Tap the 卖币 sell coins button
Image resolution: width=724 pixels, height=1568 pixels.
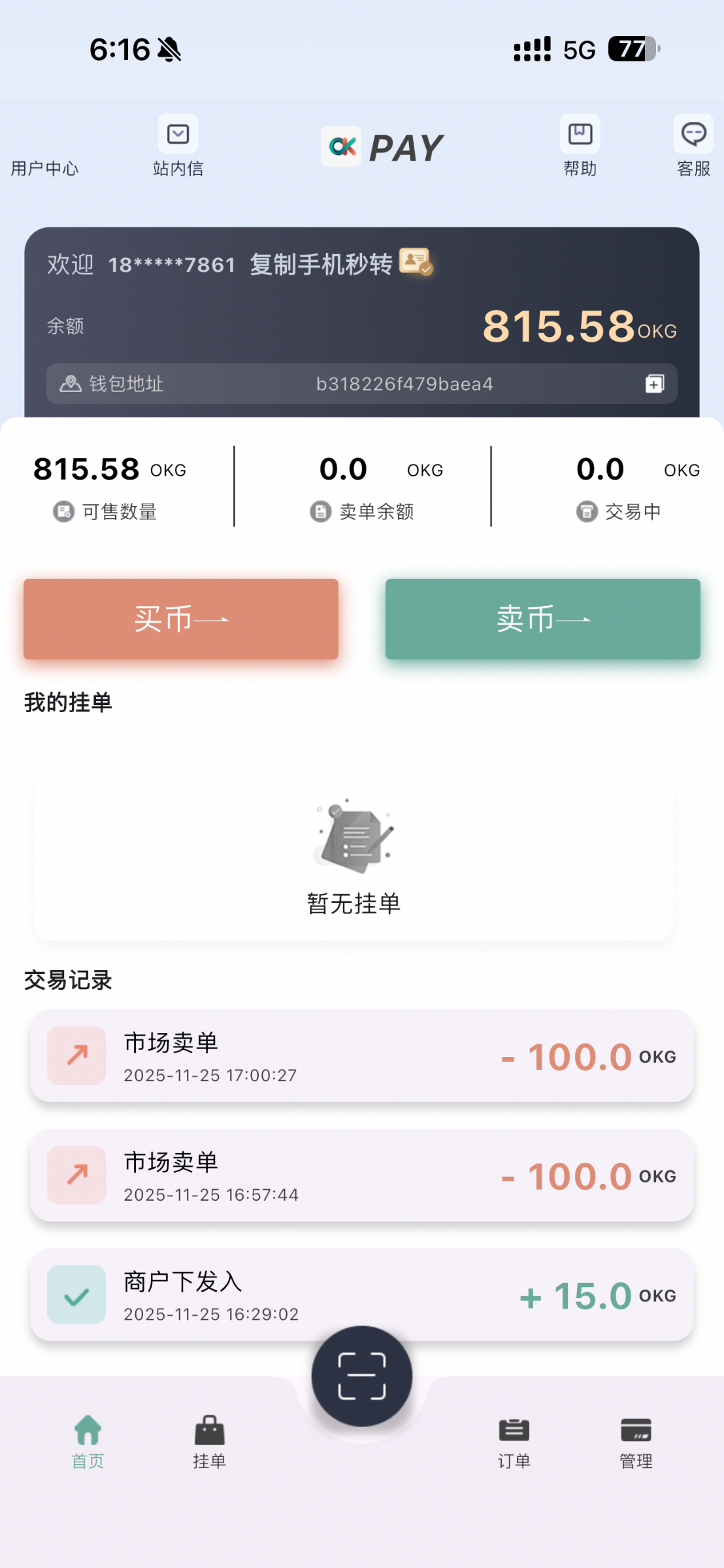542,619
